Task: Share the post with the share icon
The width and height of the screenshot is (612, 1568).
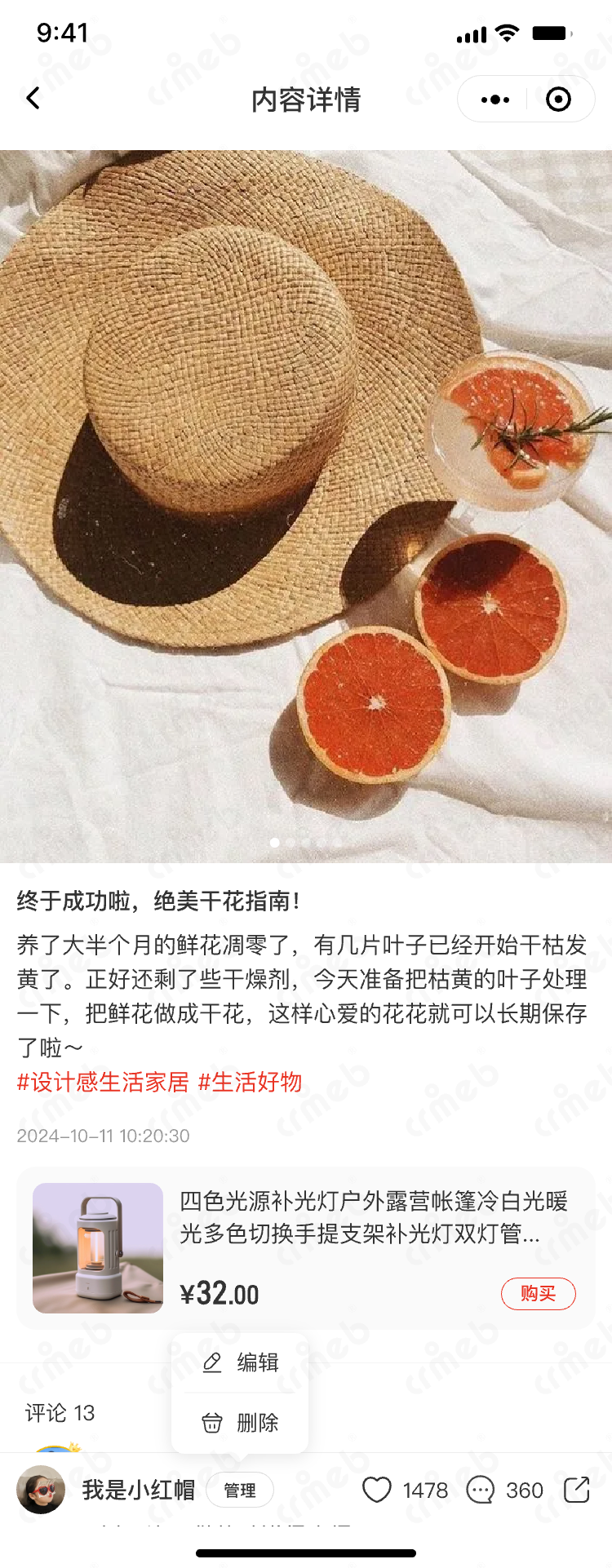Action: [577, 1490]
